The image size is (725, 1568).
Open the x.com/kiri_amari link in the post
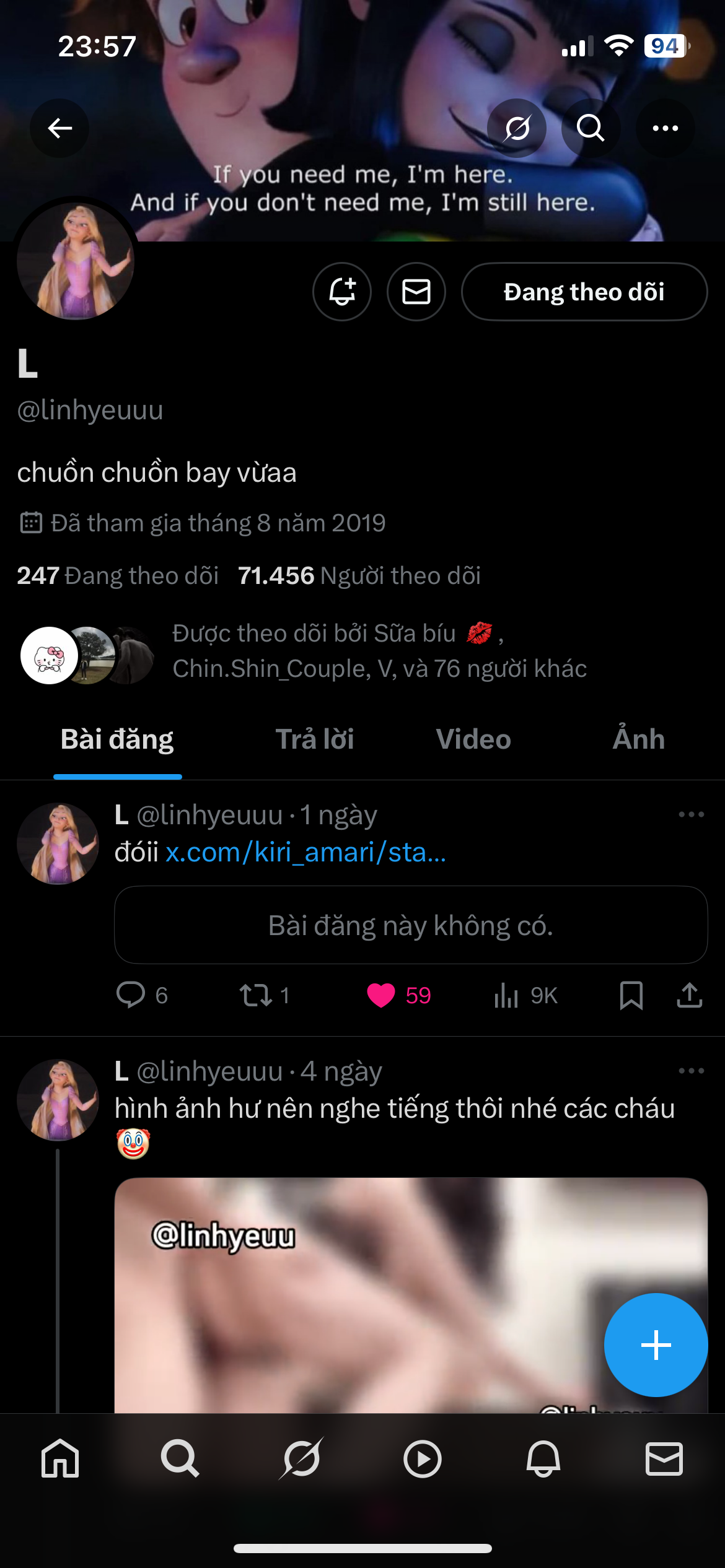point(305,853)
